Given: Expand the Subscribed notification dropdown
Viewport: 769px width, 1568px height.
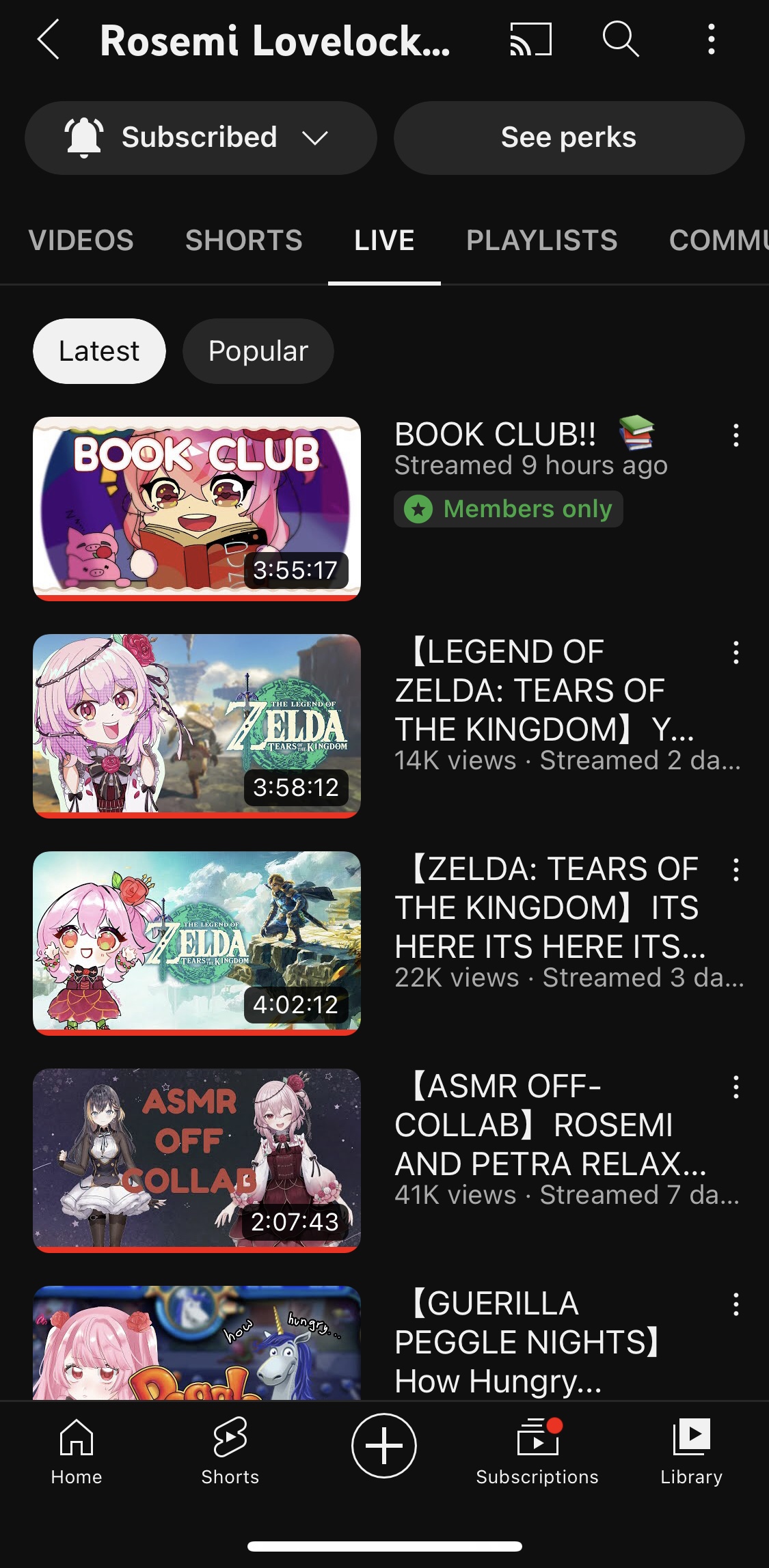Looking at the screenshot, I should click(x=200, y=137).
